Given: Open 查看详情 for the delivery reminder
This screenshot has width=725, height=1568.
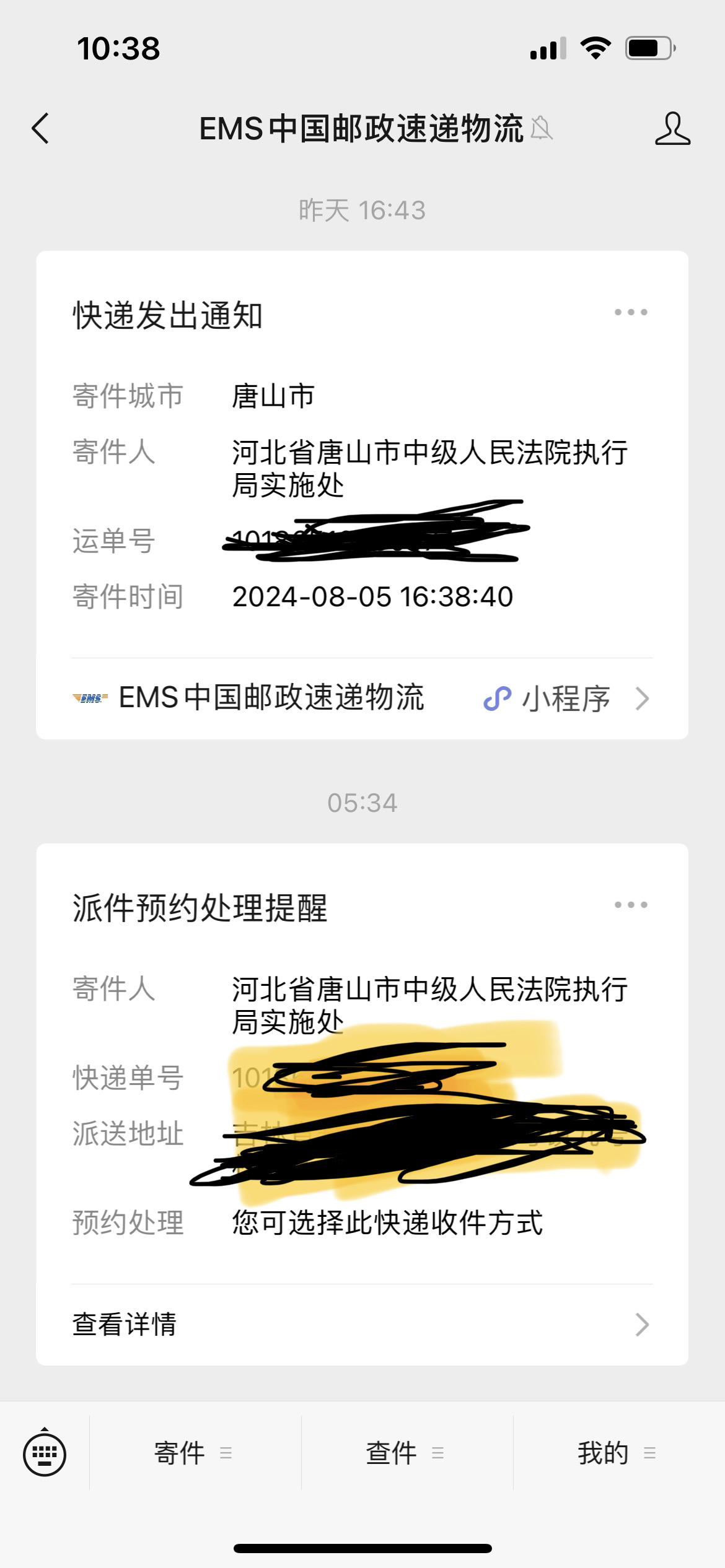Looking at the screenshot, I should tap(362, 1325).
